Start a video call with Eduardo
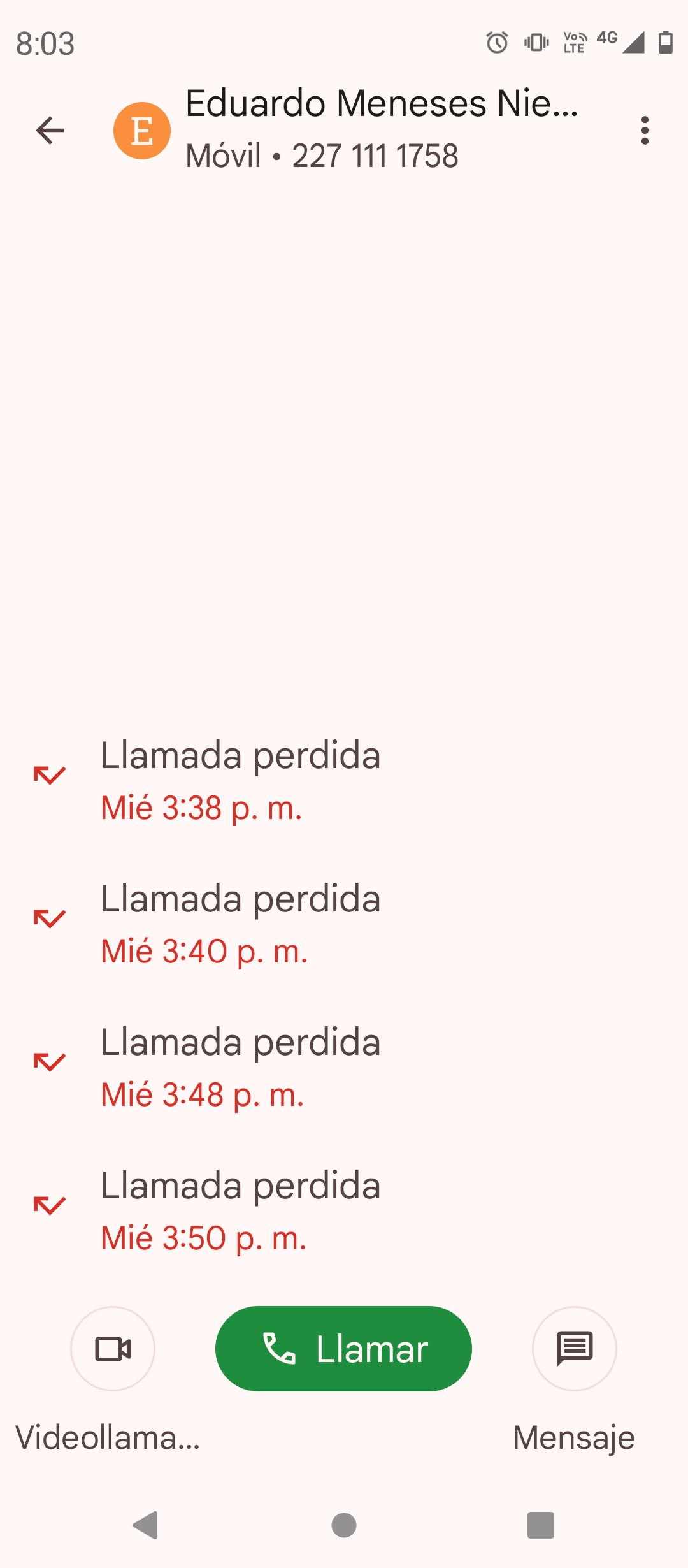The width and height of the screenshot is (688, 1568). [113, 1348]
